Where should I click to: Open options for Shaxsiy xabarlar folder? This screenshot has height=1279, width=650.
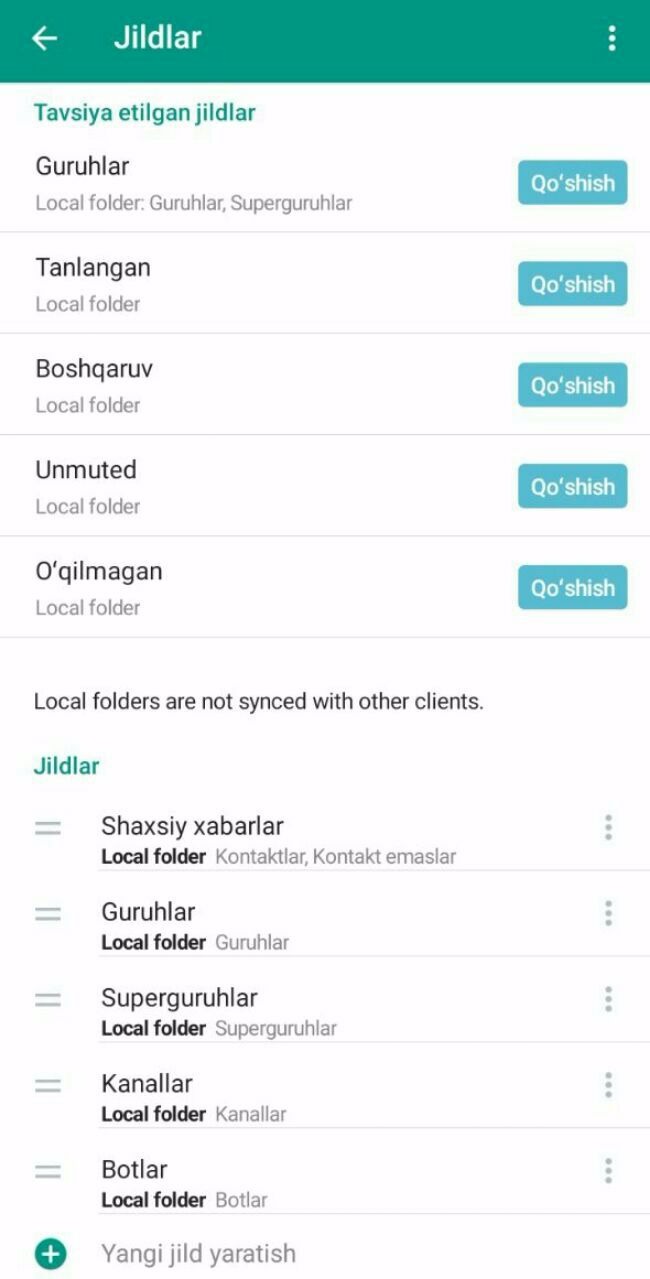coord(607,827)
